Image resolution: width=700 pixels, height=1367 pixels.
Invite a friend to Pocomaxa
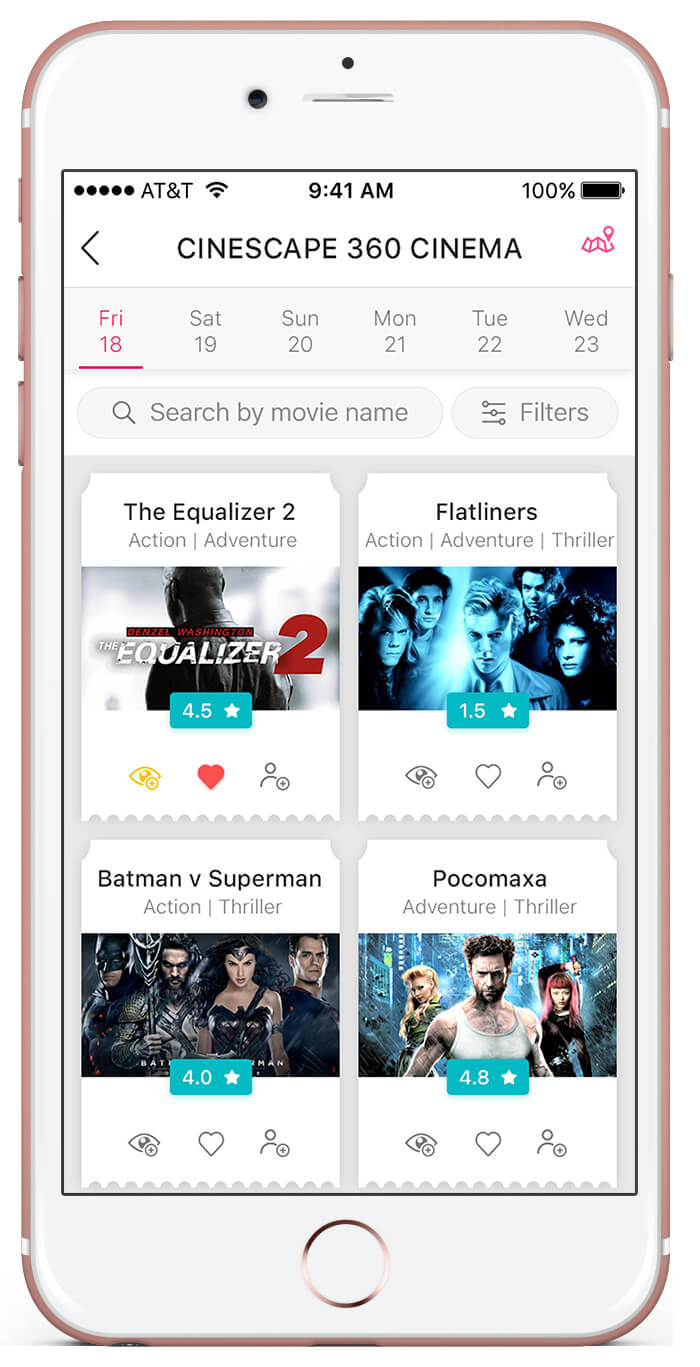point(552,1143)
